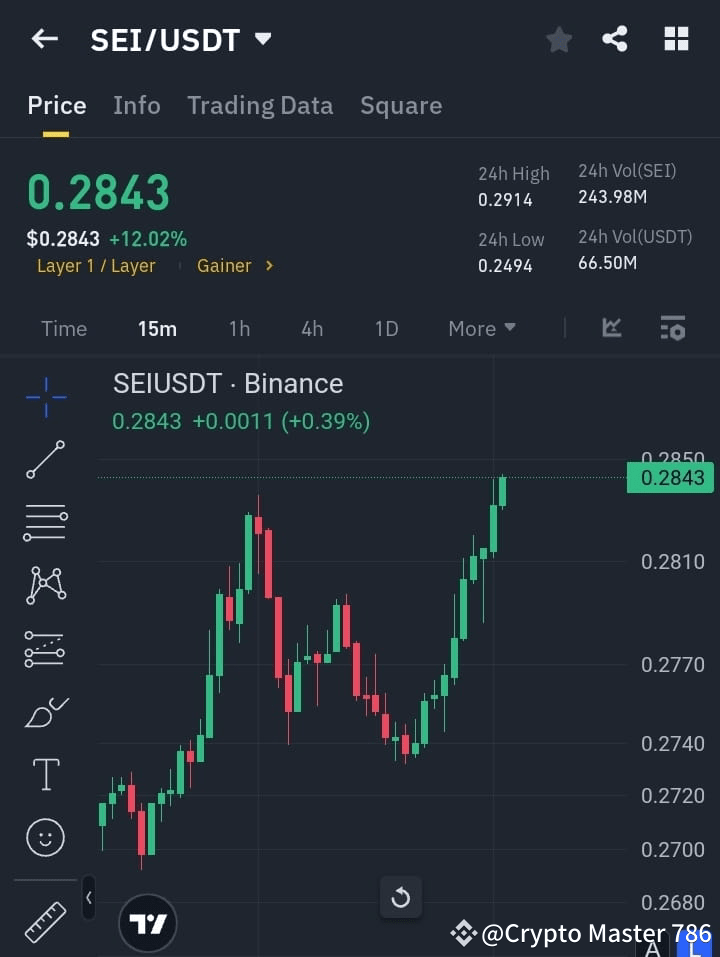Select the ruler measure tool
Image resolution: width=720 pixels, height=957 pixels.
[45, 922]
